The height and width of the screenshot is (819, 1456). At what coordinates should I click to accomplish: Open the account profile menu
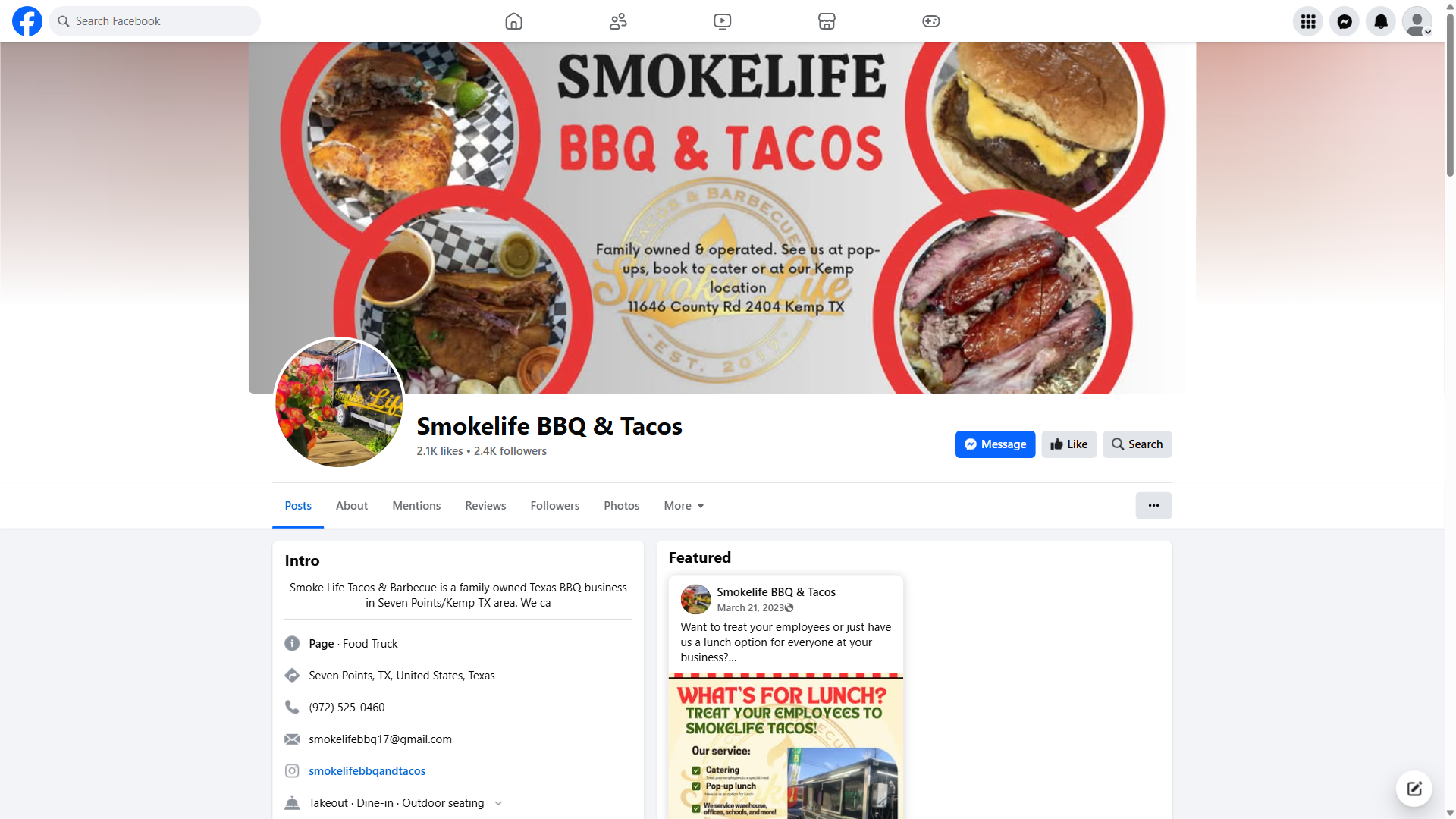[1417, 21]
